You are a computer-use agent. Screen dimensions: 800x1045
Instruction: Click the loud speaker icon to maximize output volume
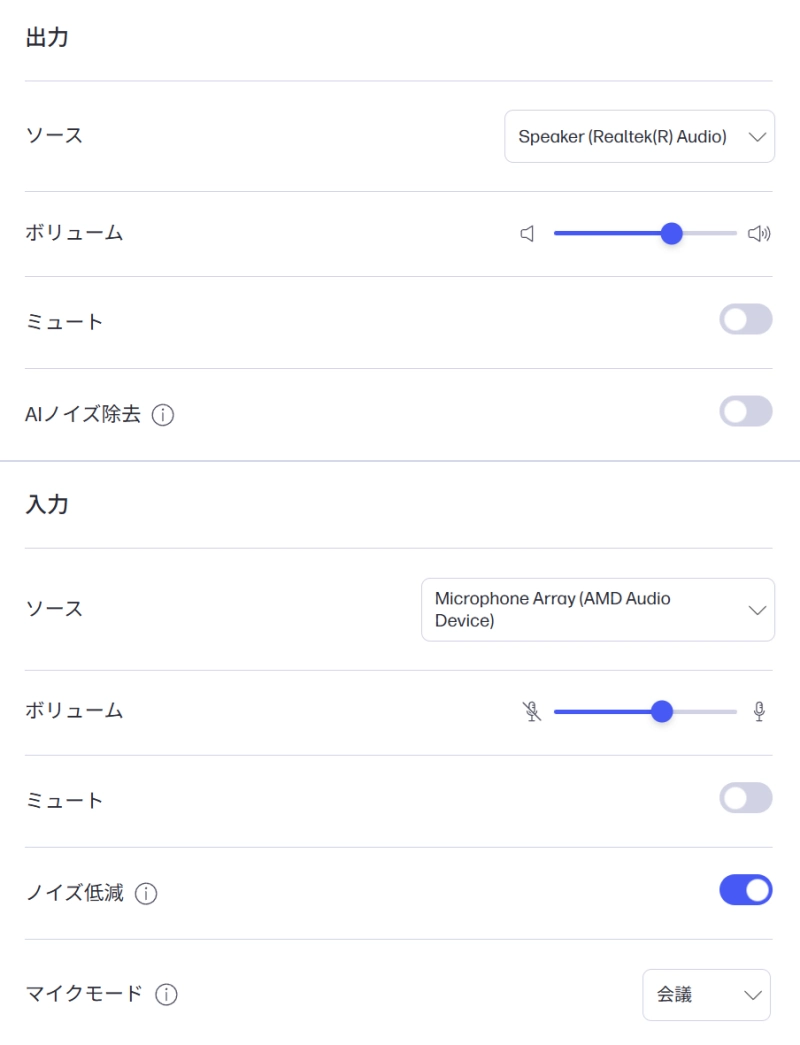(760, 233)
